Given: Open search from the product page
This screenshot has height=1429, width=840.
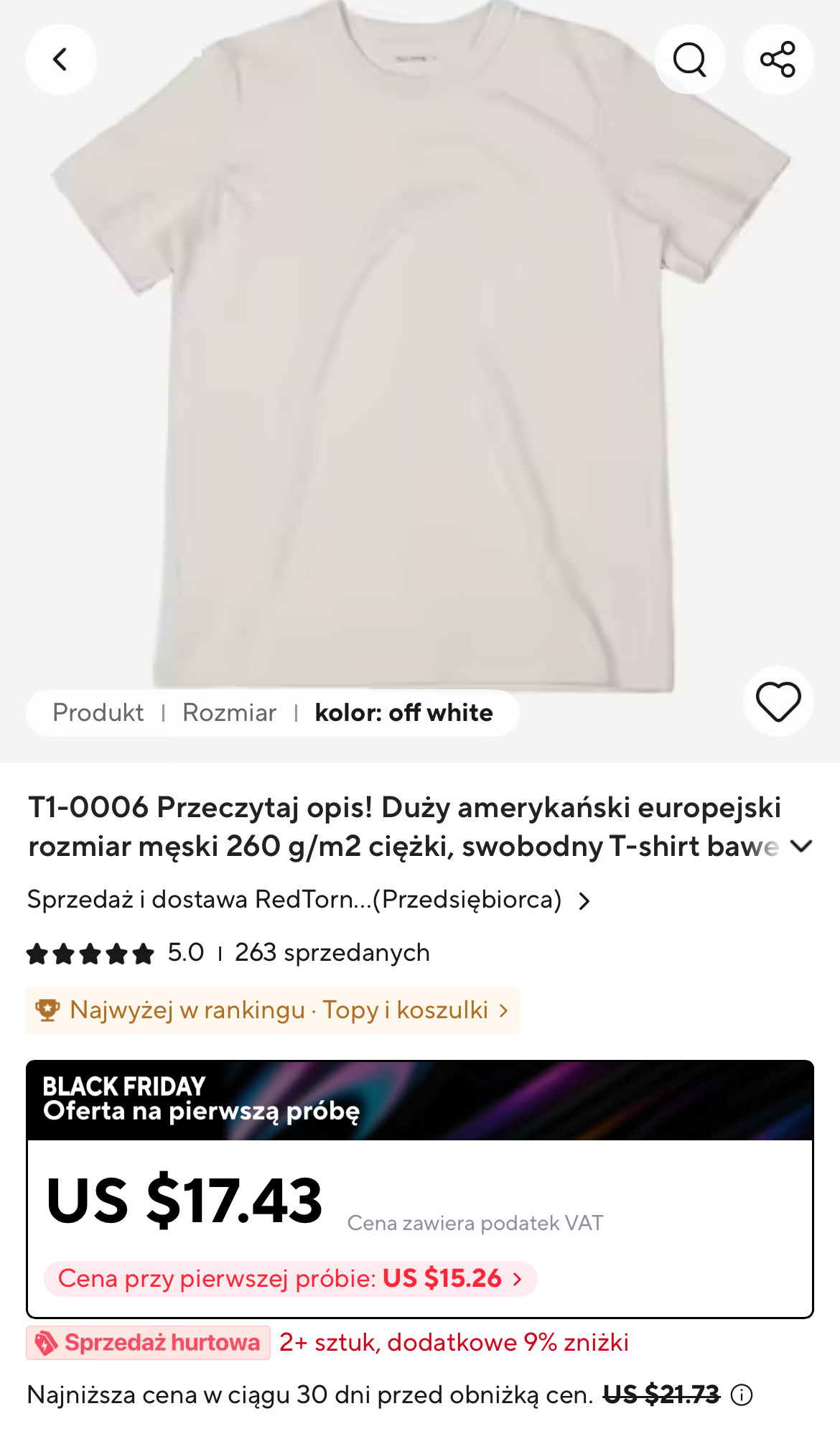Looking at the screenshot, I should click(x=689, y=60).
